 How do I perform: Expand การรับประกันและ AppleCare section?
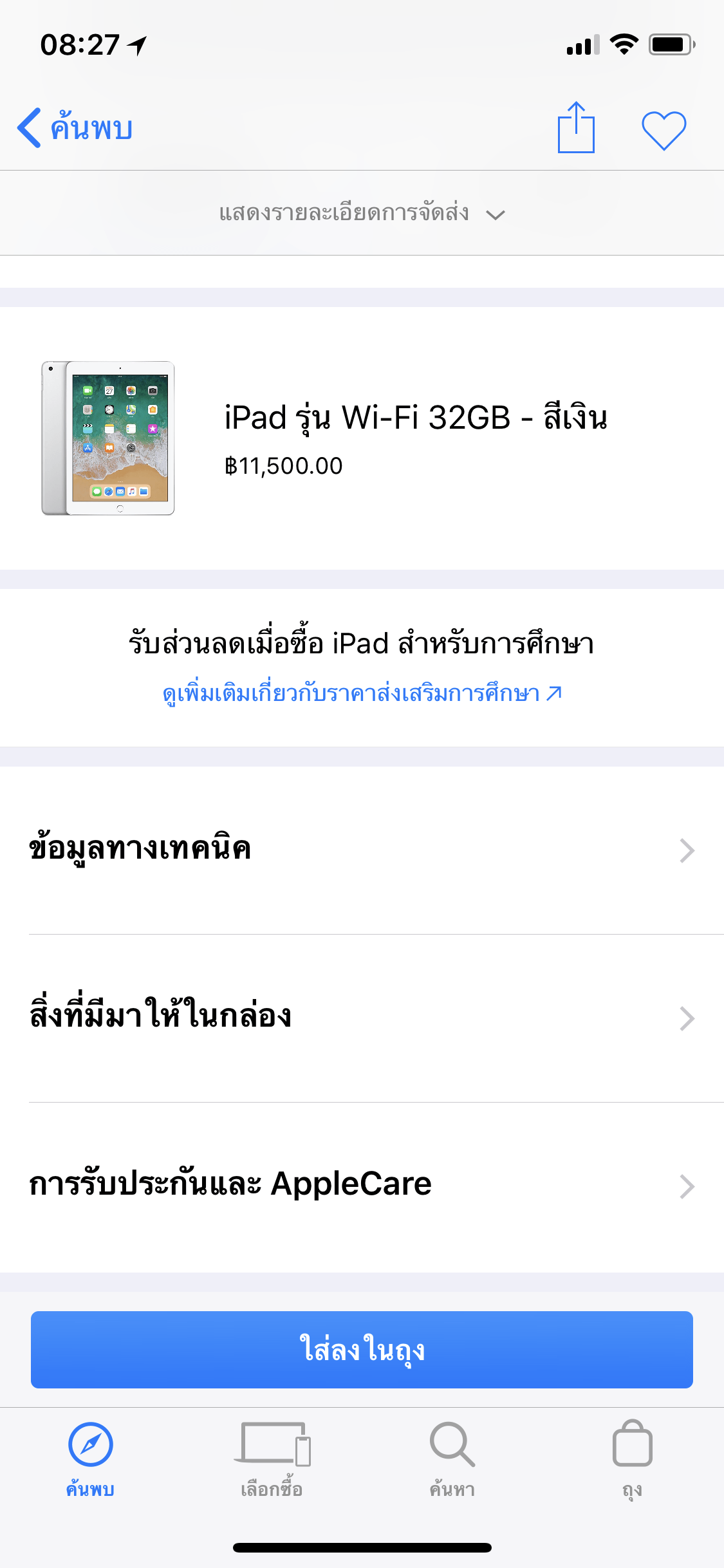pos(362,1184)
